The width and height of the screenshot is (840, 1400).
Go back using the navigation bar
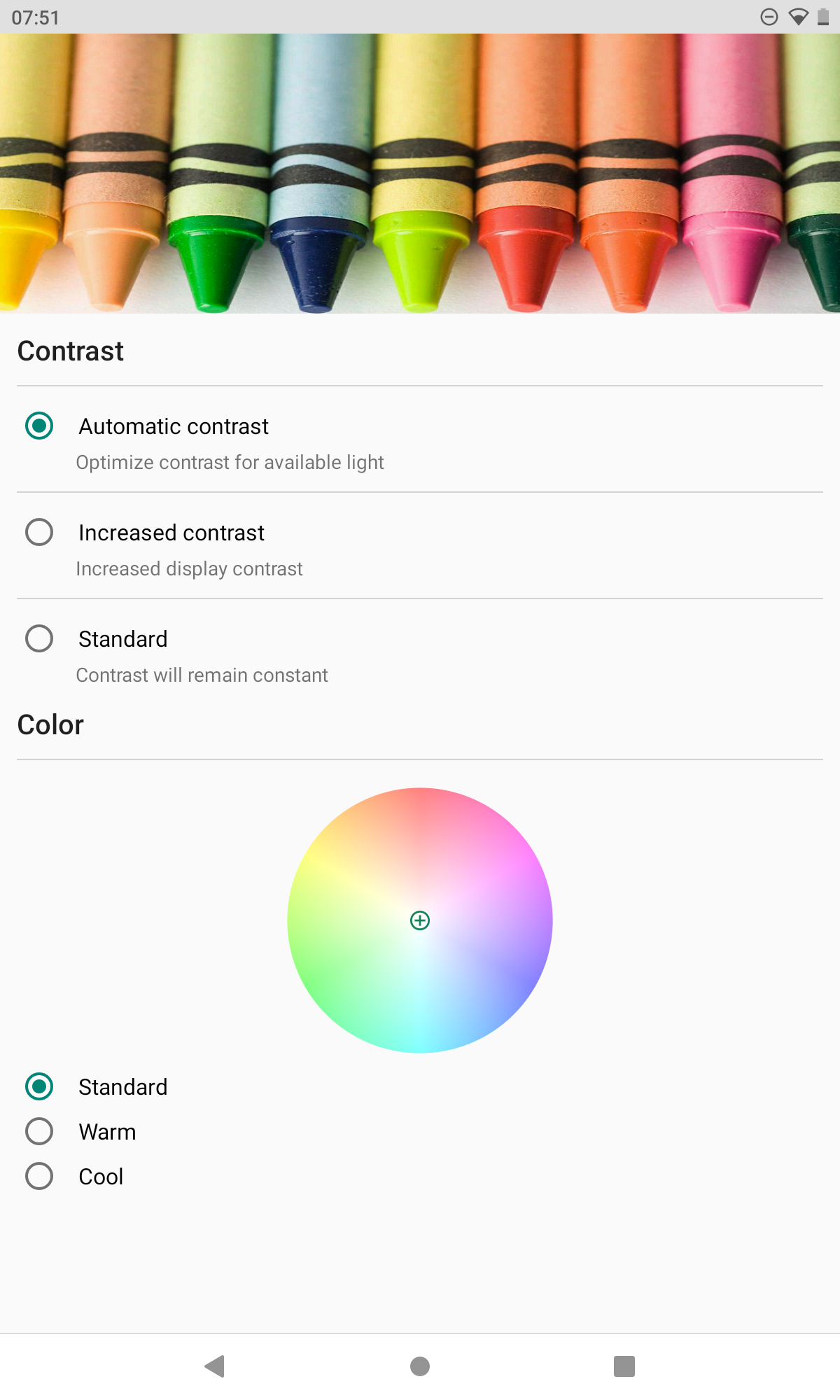tap(215, 1366)
